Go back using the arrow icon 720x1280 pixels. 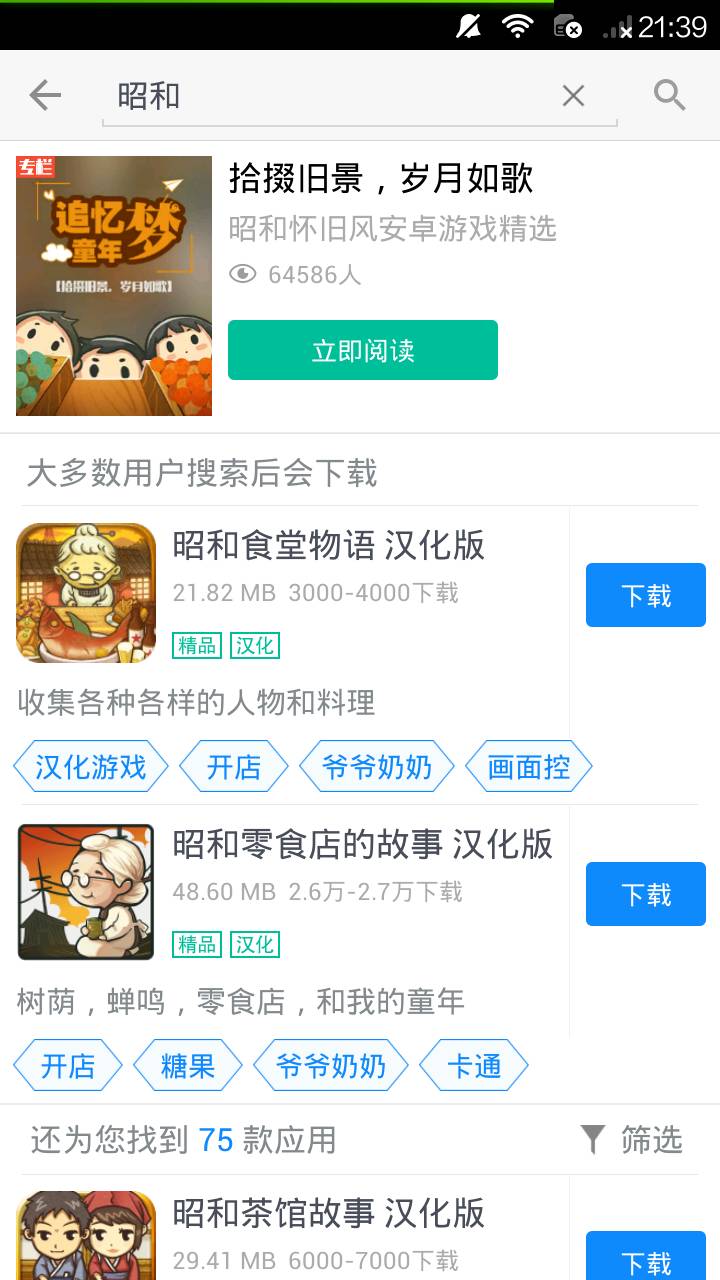pos(45,96)
